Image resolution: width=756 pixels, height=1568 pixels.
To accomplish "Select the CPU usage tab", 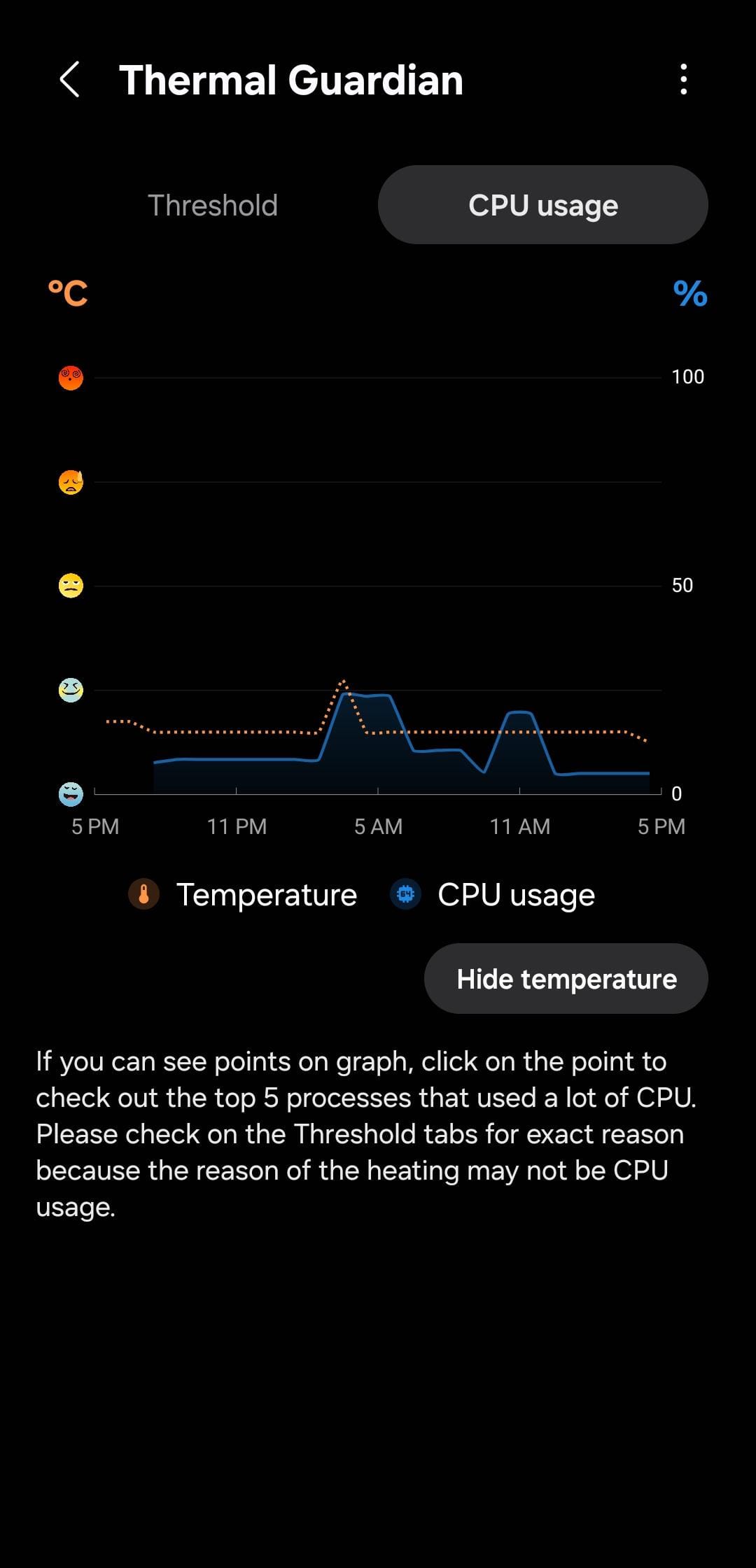I will tap(542, 205).
